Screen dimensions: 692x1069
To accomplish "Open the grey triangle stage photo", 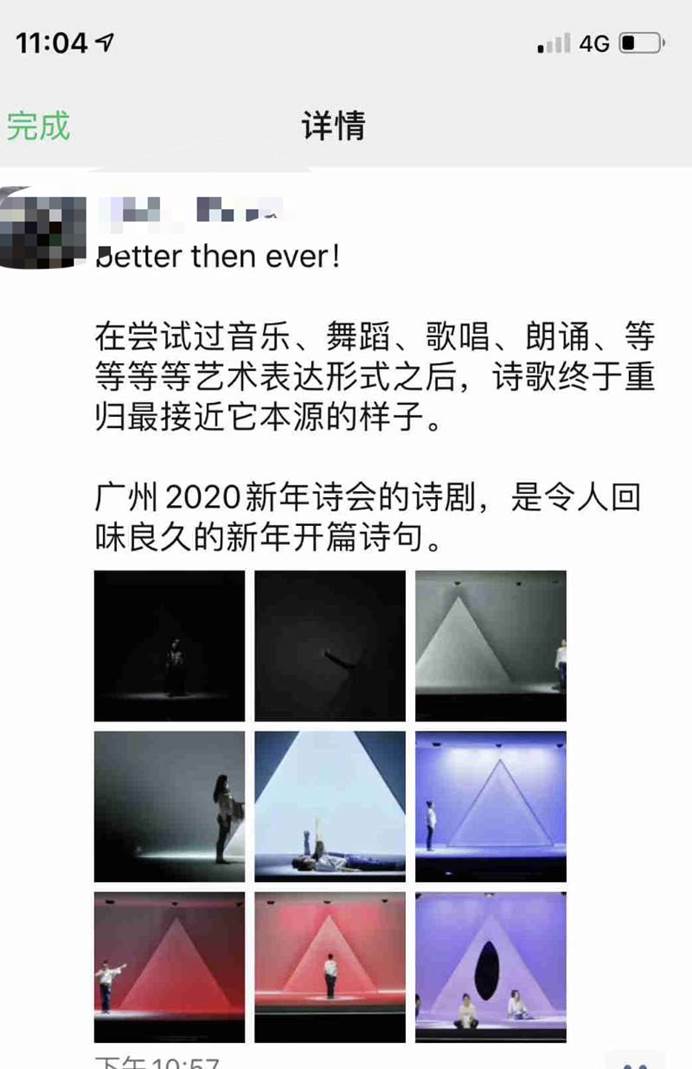I will (x=491, y=646).
